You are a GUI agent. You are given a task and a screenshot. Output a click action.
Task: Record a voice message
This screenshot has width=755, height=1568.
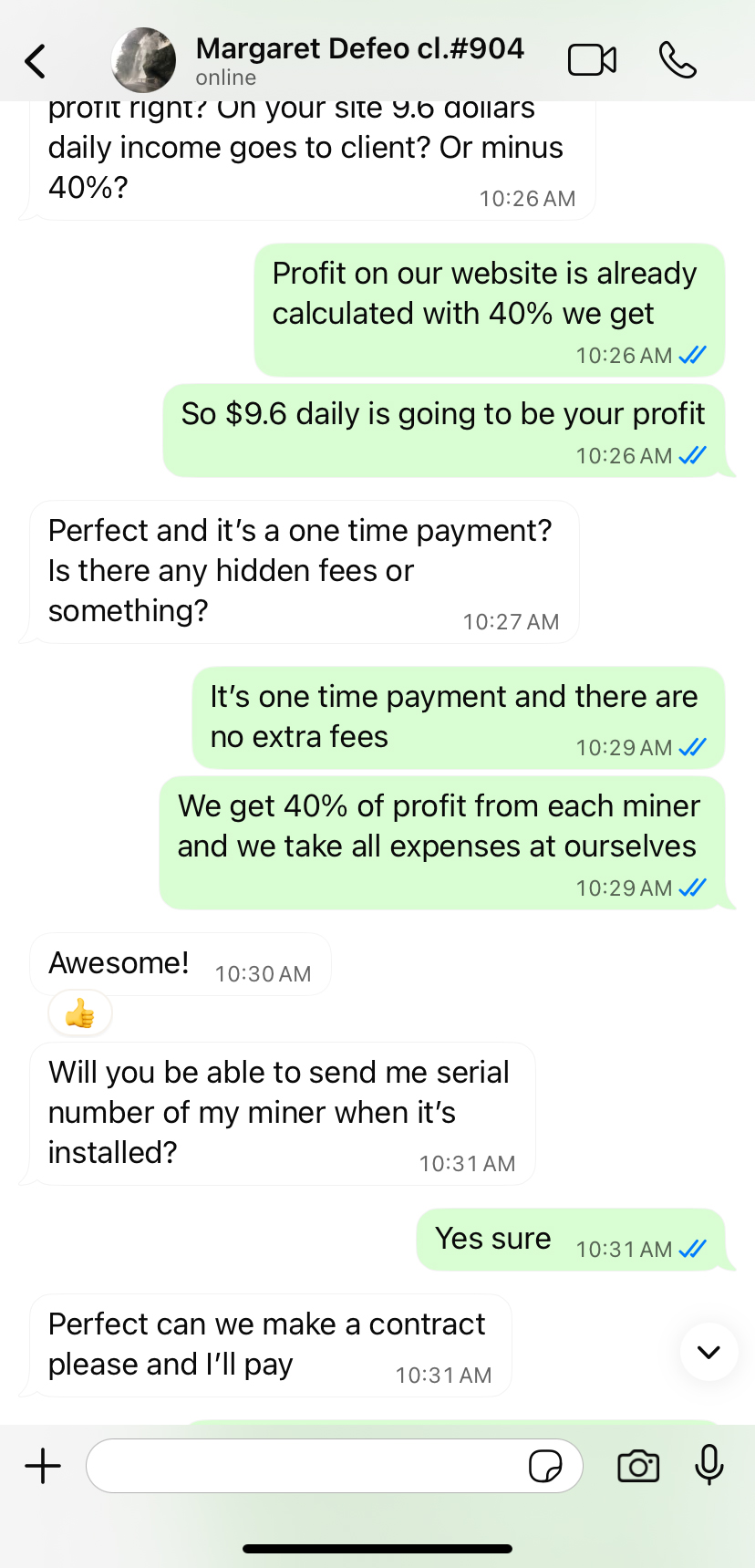click(x=708, y=1466)
